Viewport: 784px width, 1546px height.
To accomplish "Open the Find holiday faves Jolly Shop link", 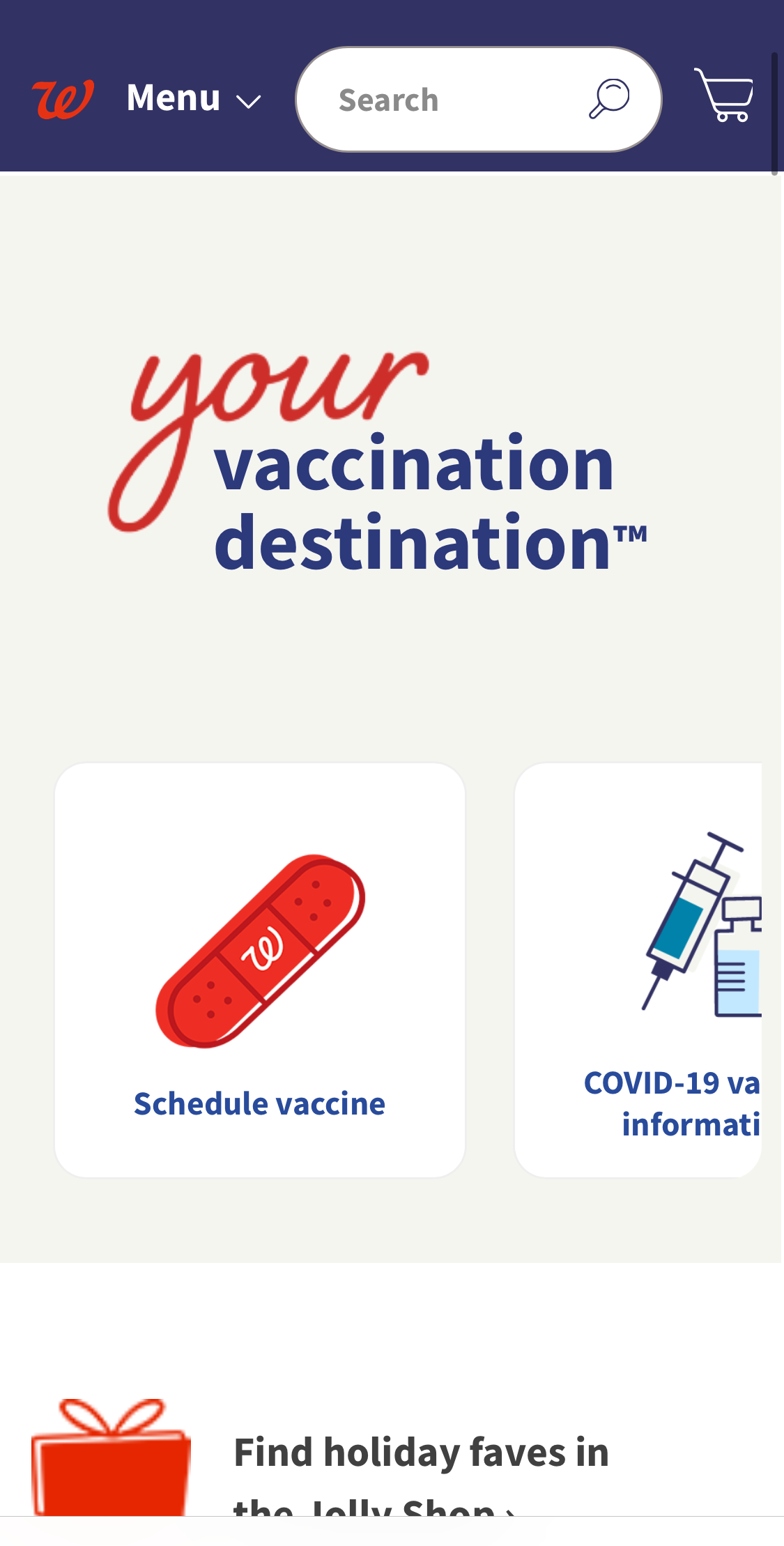I will pos(421,1471).
